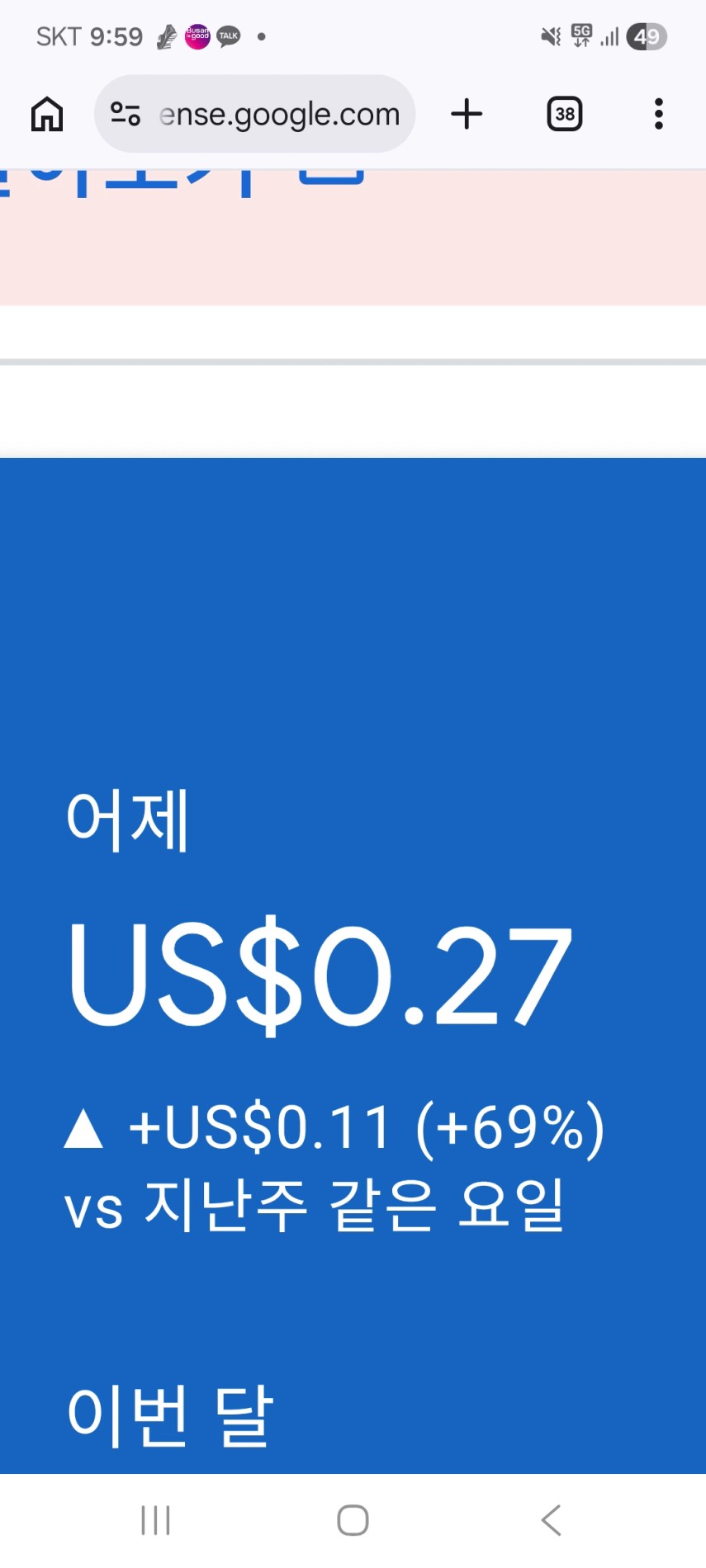Tap the system back button

pyautogui.click(x=551, y=1520)
